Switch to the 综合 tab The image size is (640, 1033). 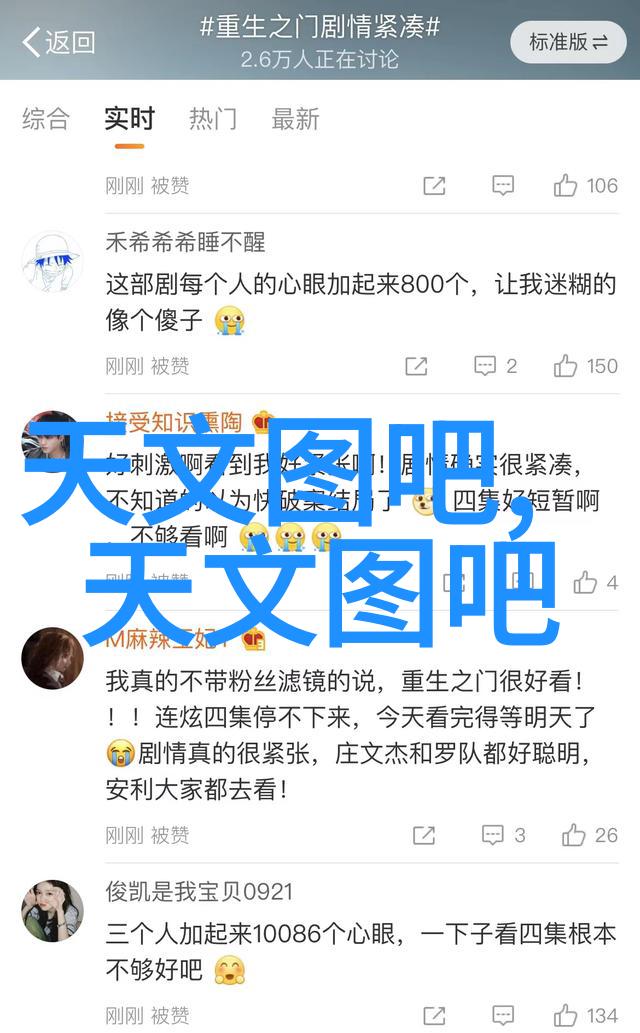pos(46,120)
